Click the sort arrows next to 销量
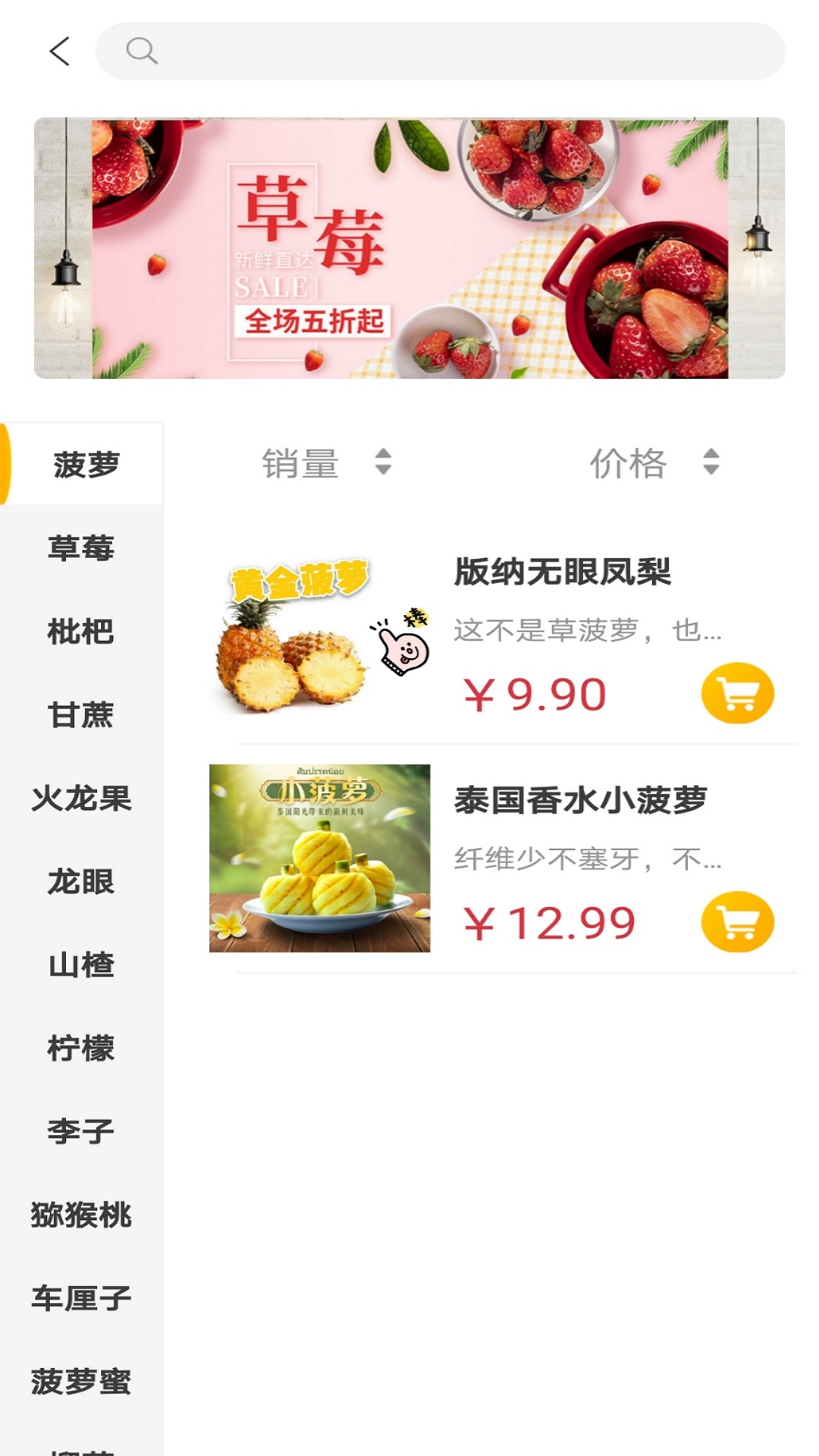Viewport: 819px width, 1456px height. point(384,466)
